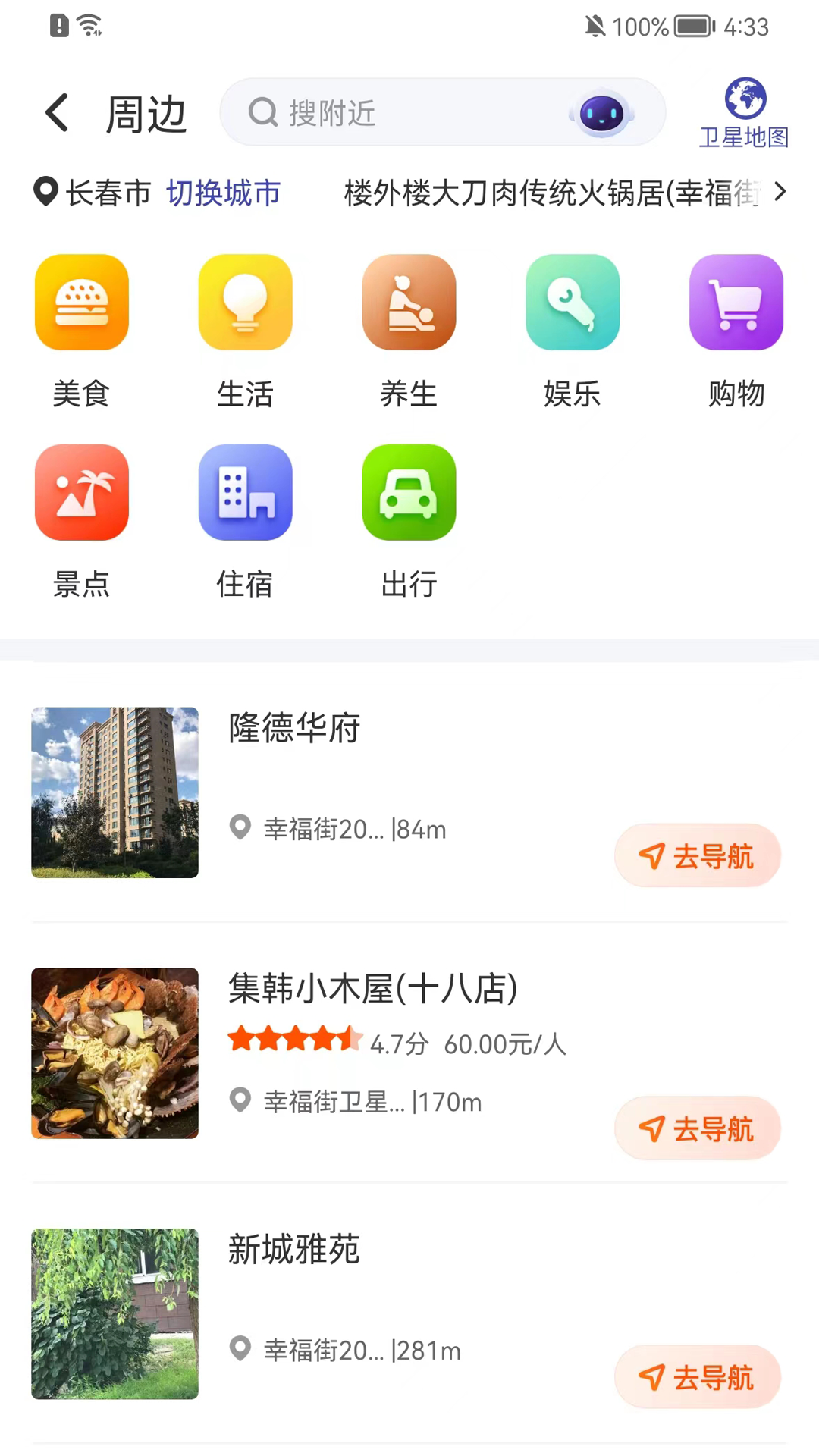Tap the location pin beside 长春市
The height and width of the screenshot is (1456, 819).
[x=45, y=193]
